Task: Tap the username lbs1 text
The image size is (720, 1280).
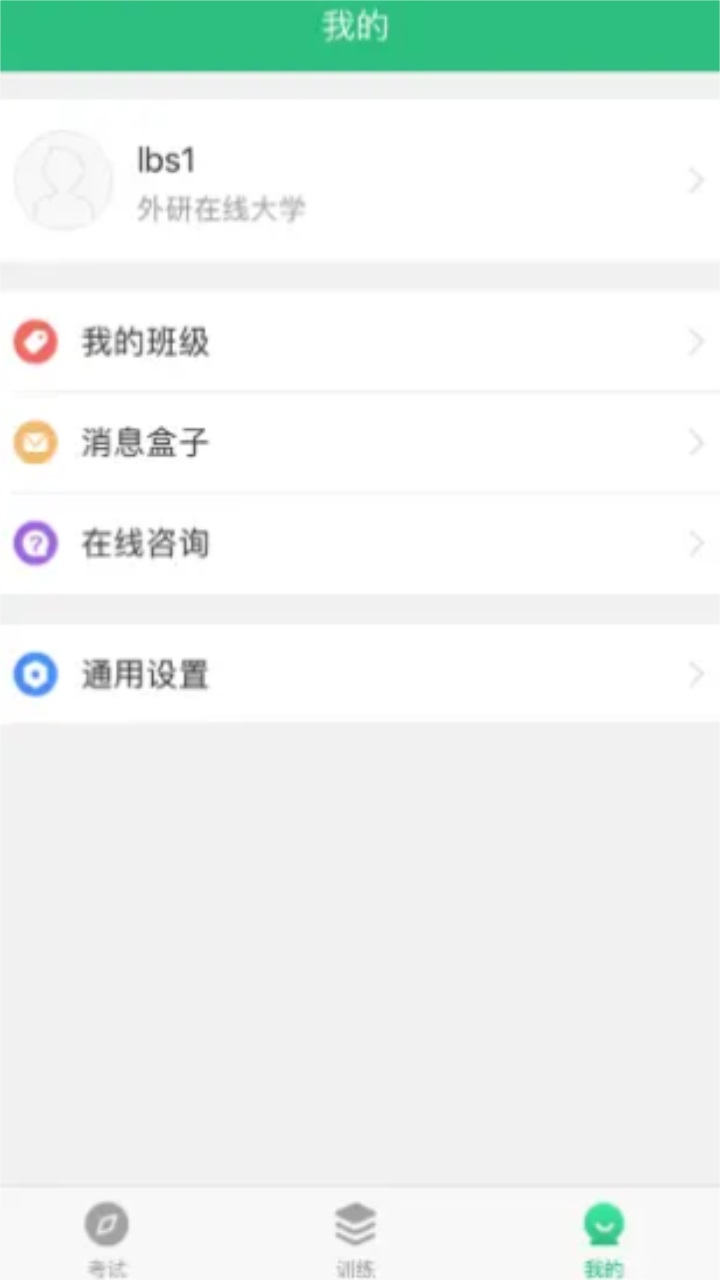Action: (x=168, y=161)
